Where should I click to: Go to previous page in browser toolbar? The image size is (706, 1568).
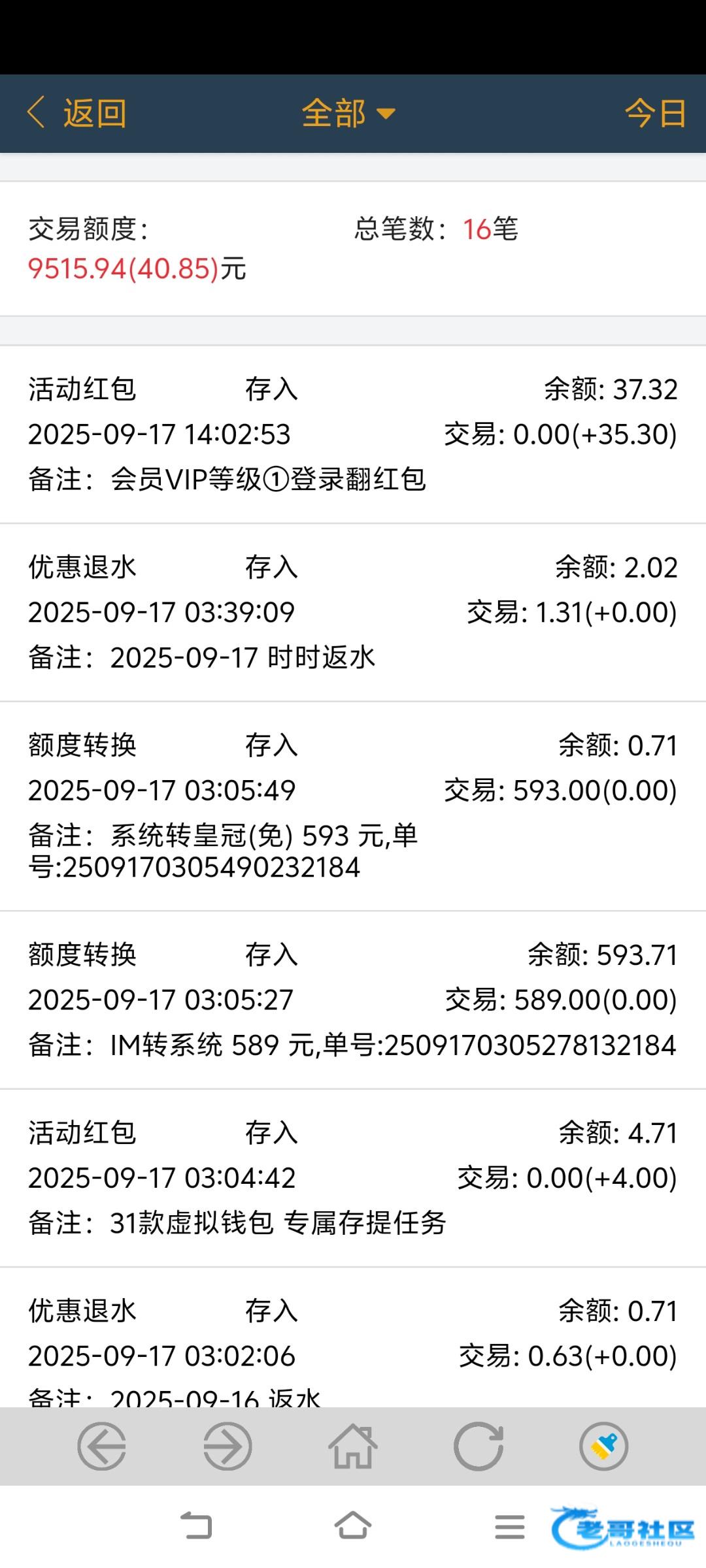click(102, 1446)
